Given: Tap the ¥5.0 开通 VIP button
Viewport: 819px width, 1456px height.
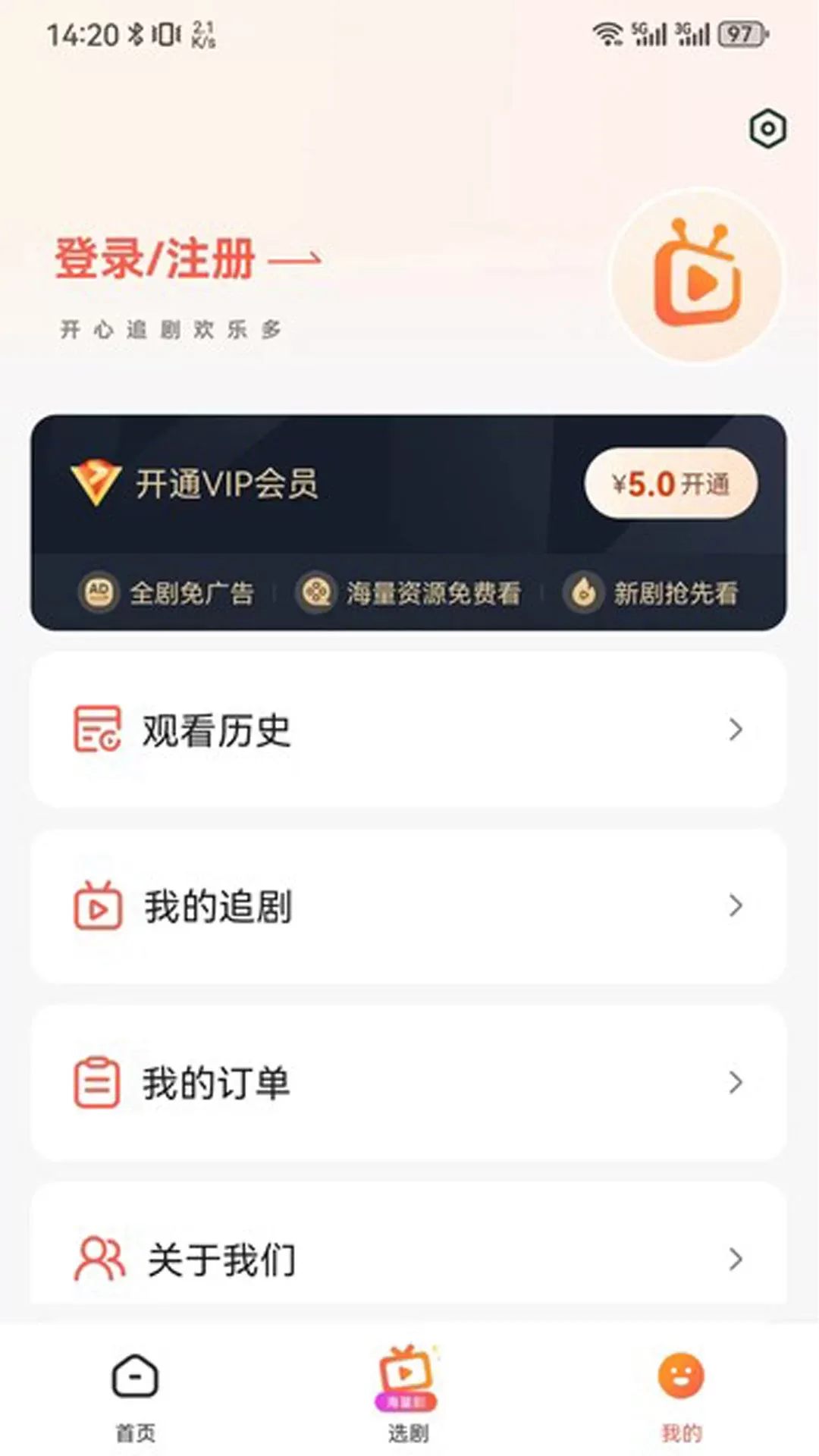Looking at the screenshot, I should 671,483.
